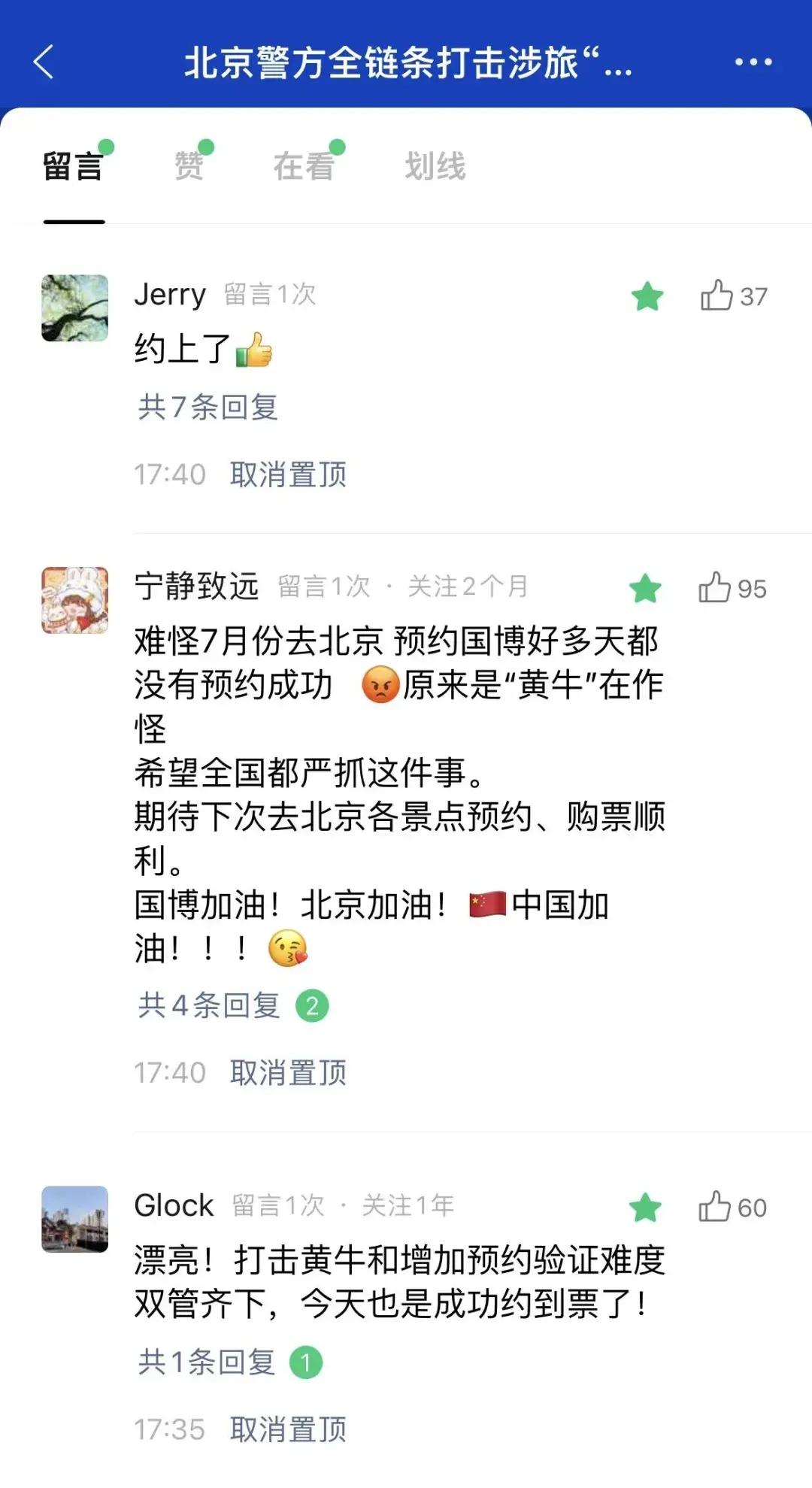Give Glock's comment a thumbs up
Image resolution: width=812 pixels, height=1488 pixels.
[x=715, y=1207]
